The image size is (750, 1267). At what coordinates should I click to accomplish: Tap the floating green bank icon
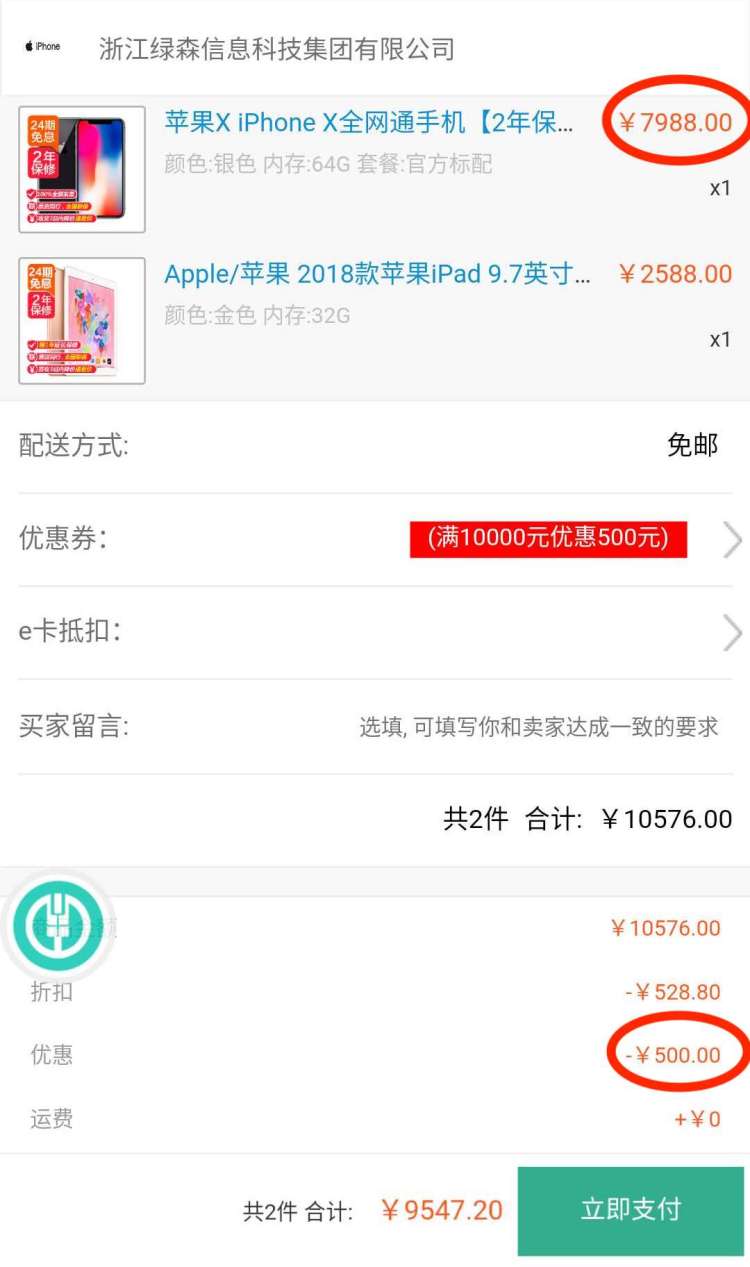(58, 926)
